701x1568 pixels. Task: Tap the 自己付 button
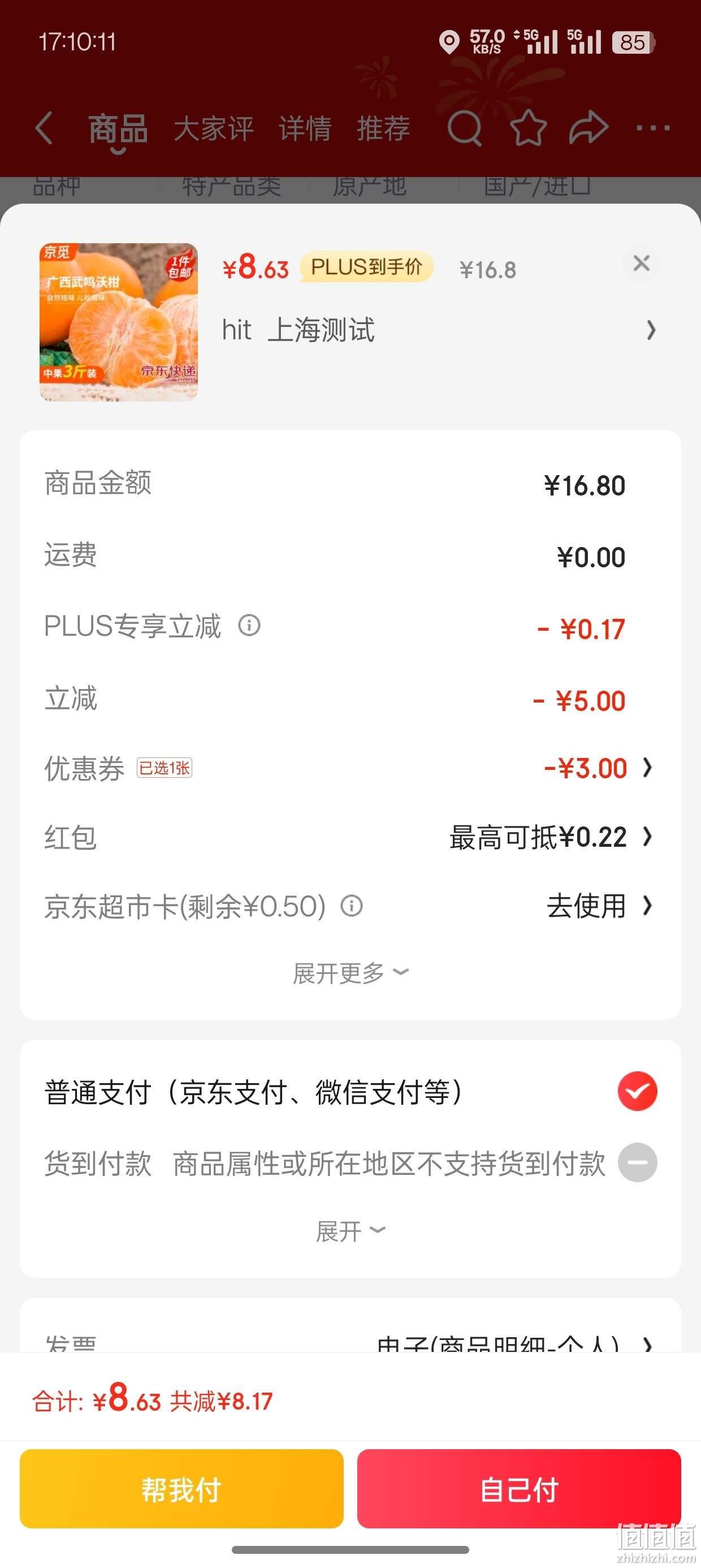point(519,1489)
